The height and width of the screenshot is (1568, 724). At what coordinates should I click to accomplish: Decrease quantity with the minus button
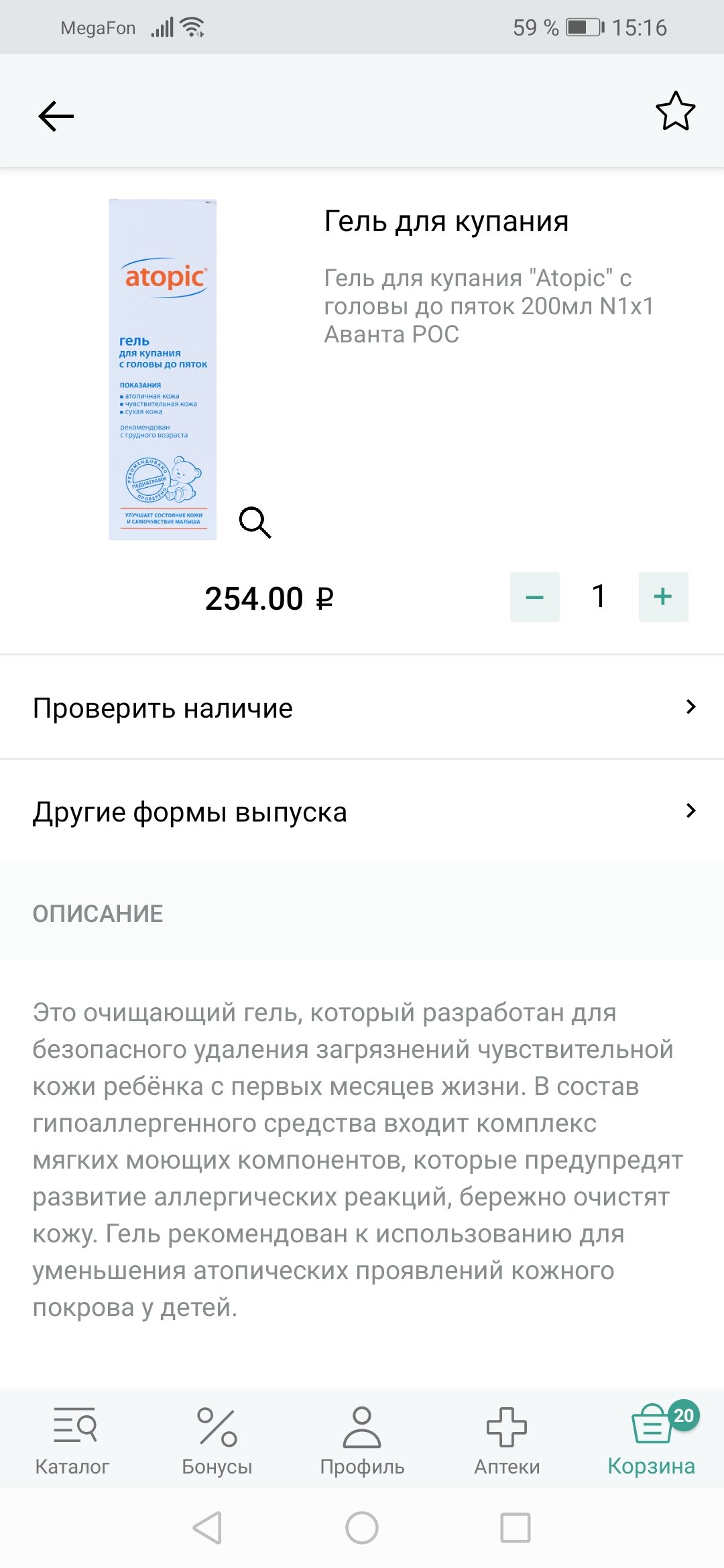coord(535,597)
